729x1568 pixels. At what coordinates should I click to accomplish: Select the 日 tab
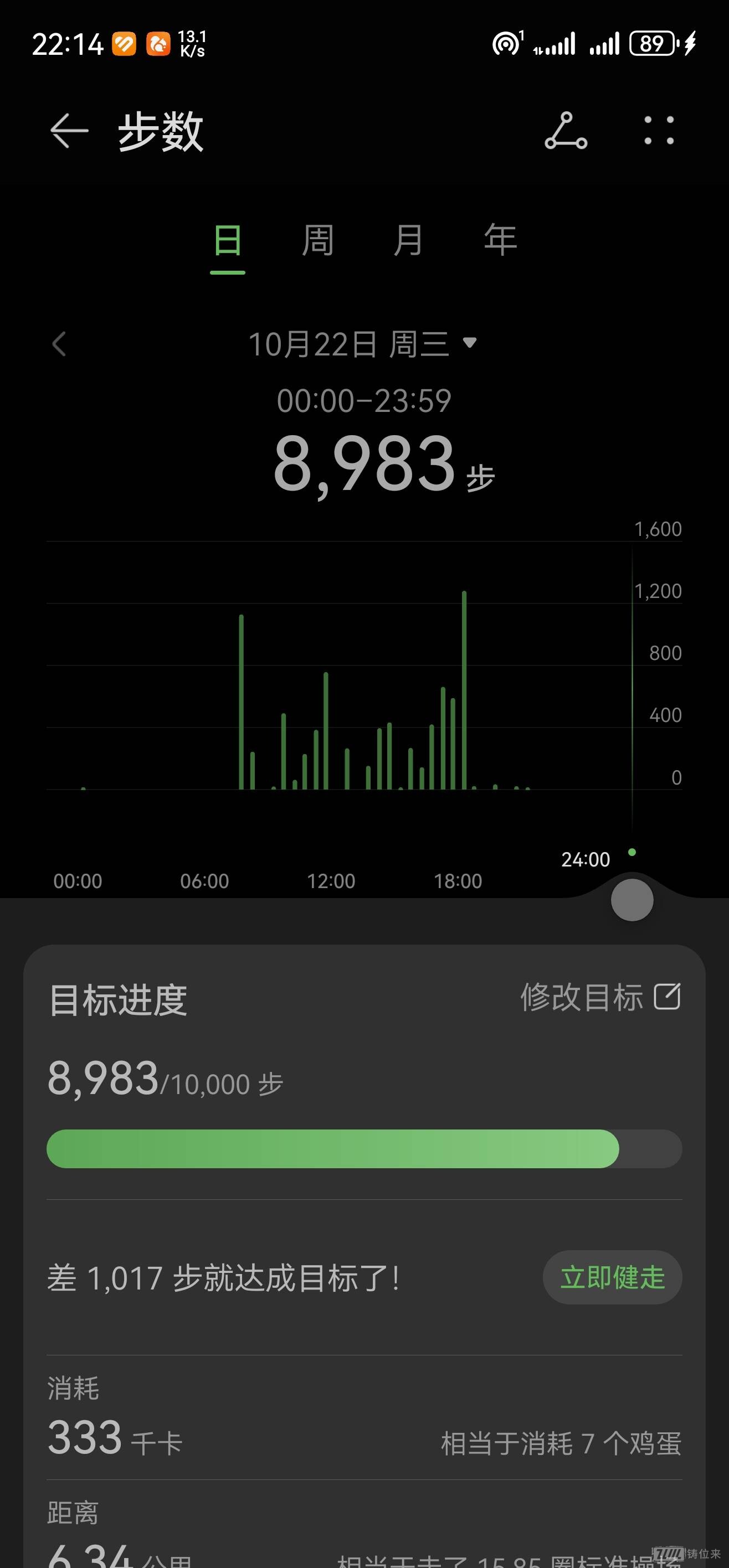[228, 240]
